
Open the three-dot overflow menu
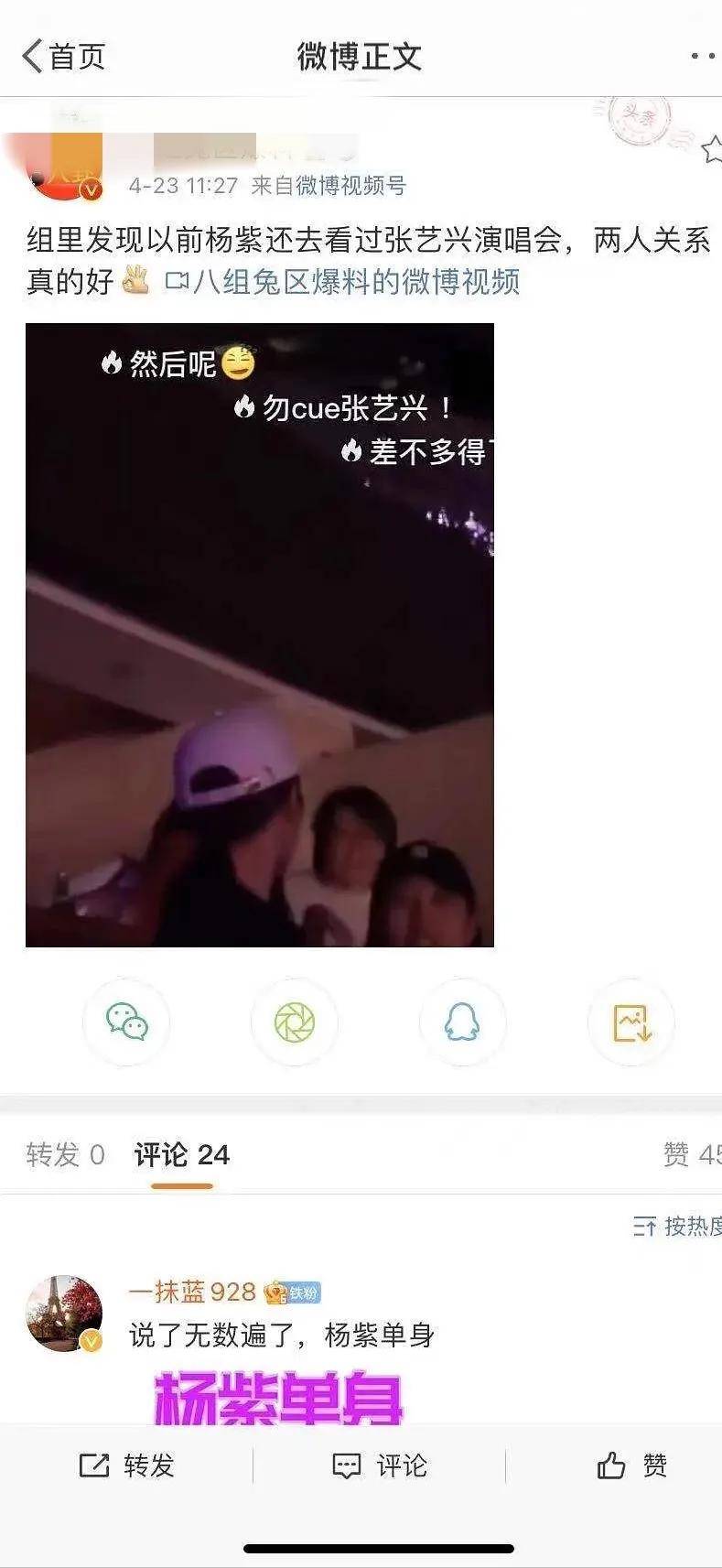click(x=703, y=56)
